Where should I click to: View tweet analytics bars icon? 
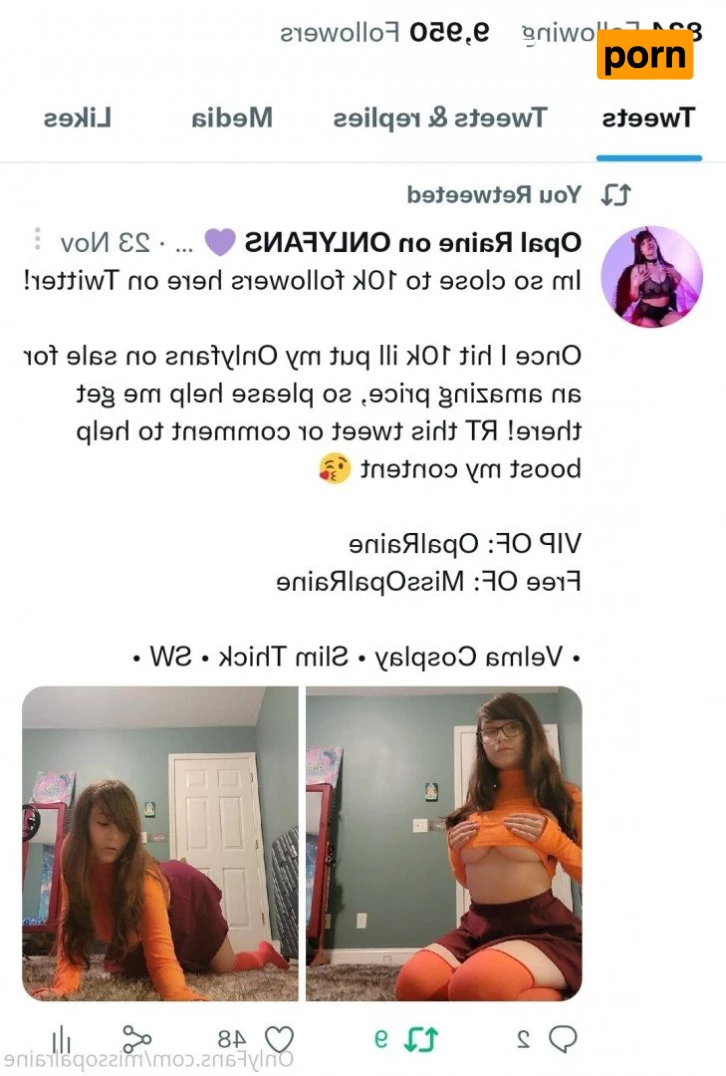(62, 1039)
